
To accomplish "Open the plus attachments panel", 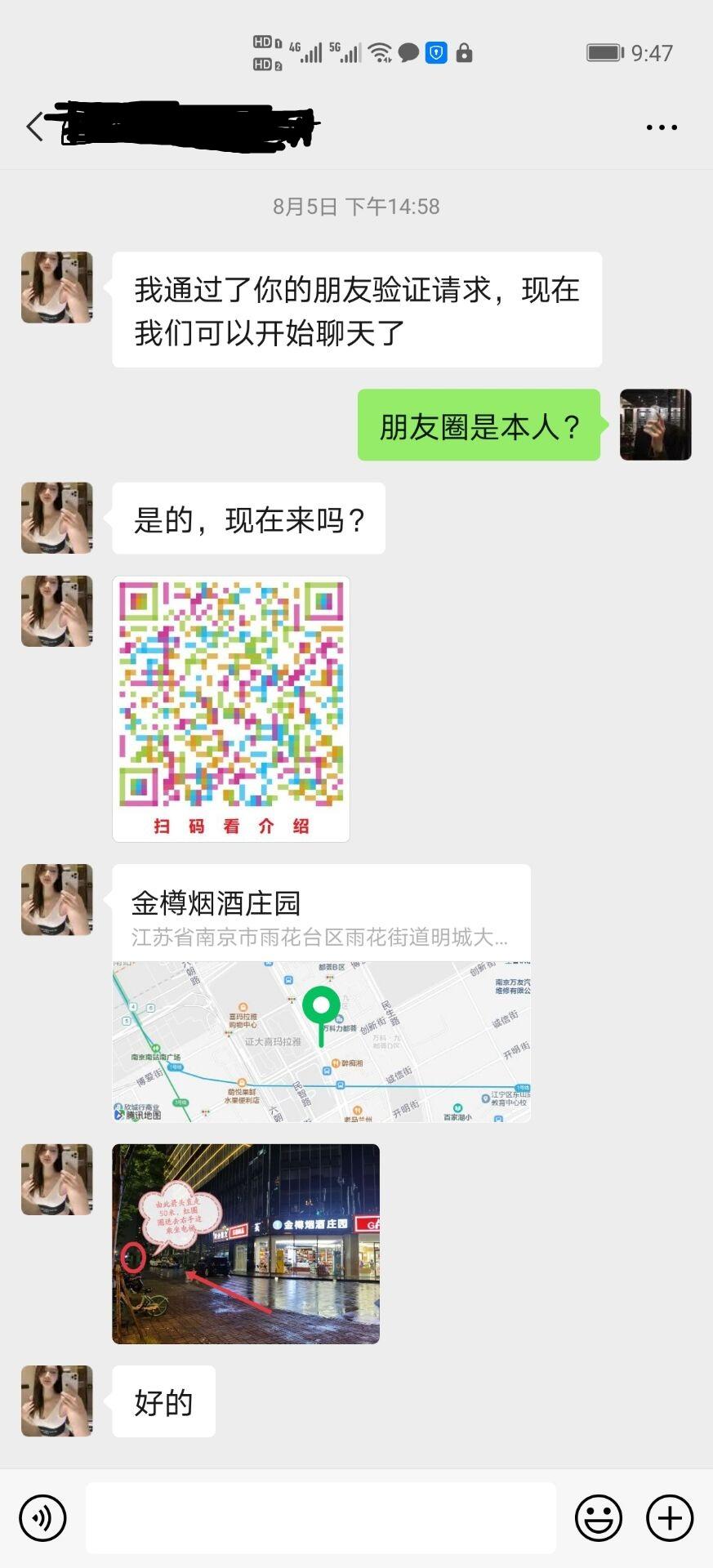I will pyautogui.click(x=670, y=1518).
